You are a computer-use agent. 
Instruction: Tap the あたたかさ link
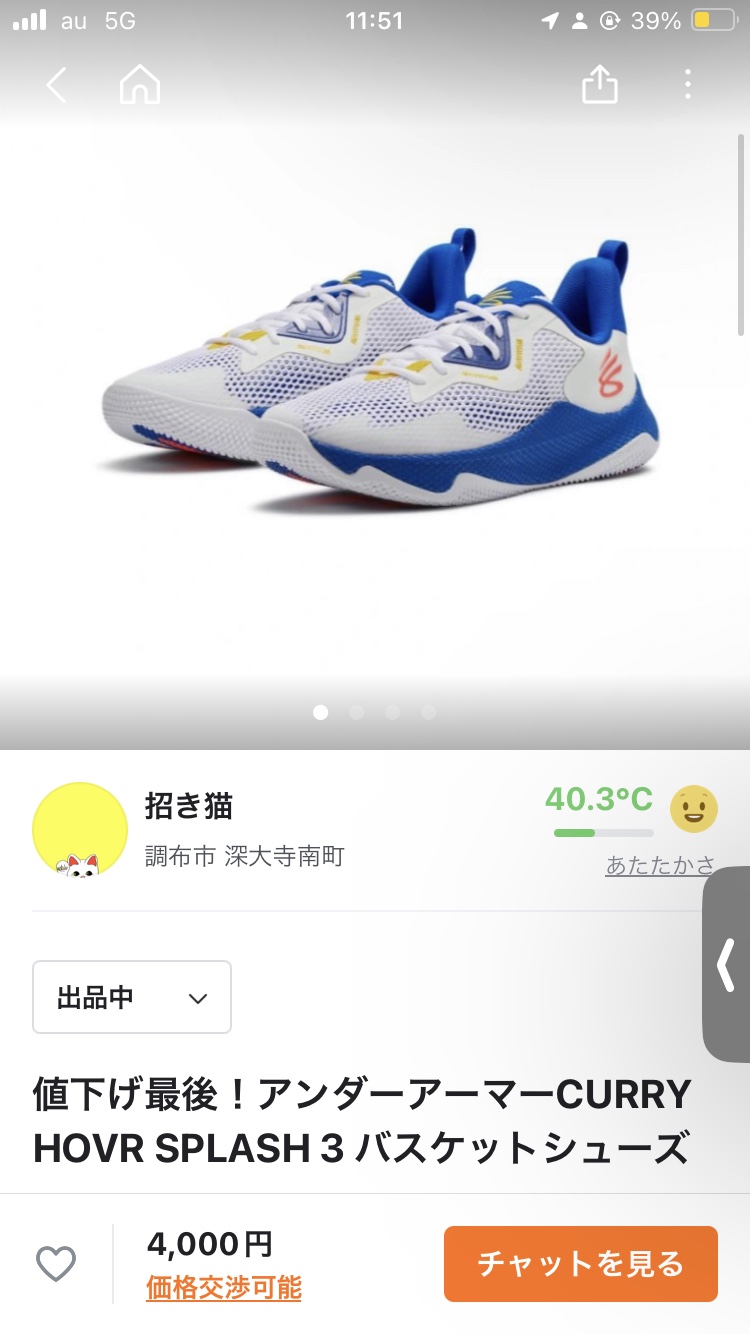660,865
